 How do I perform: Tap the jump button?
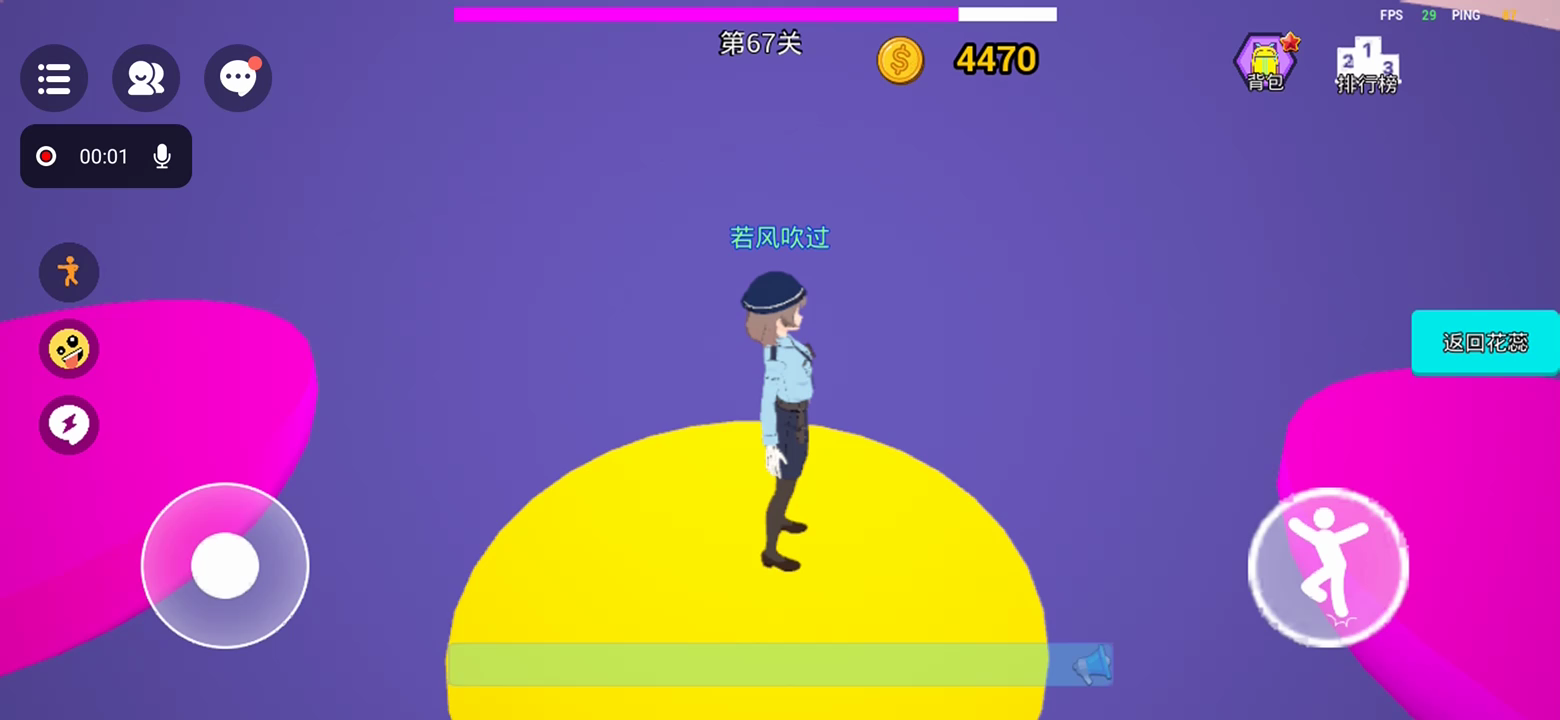[1328, 567]
